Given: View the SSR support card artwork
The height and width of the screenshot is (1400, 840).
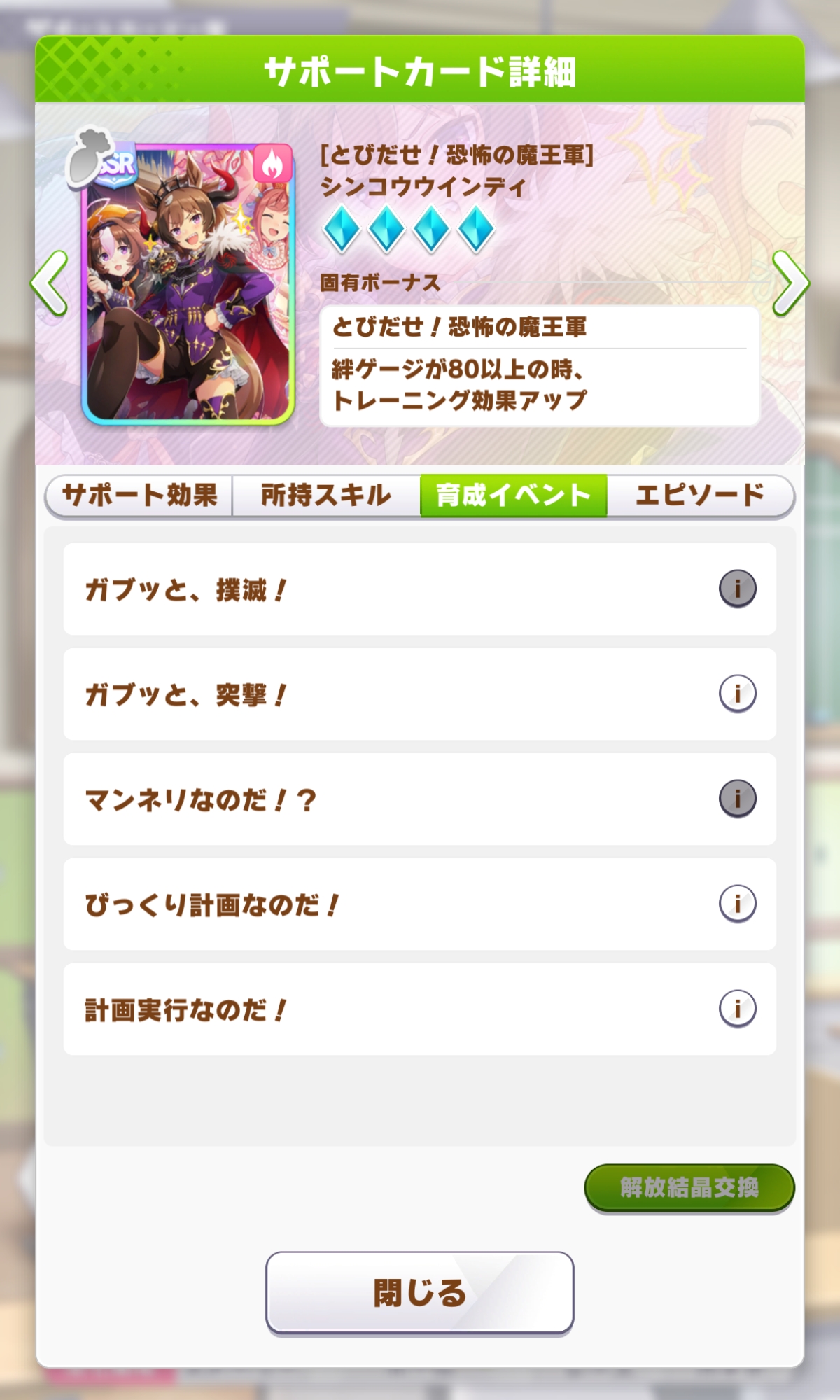Looking at the screenshot, I should tap(188, 283).
